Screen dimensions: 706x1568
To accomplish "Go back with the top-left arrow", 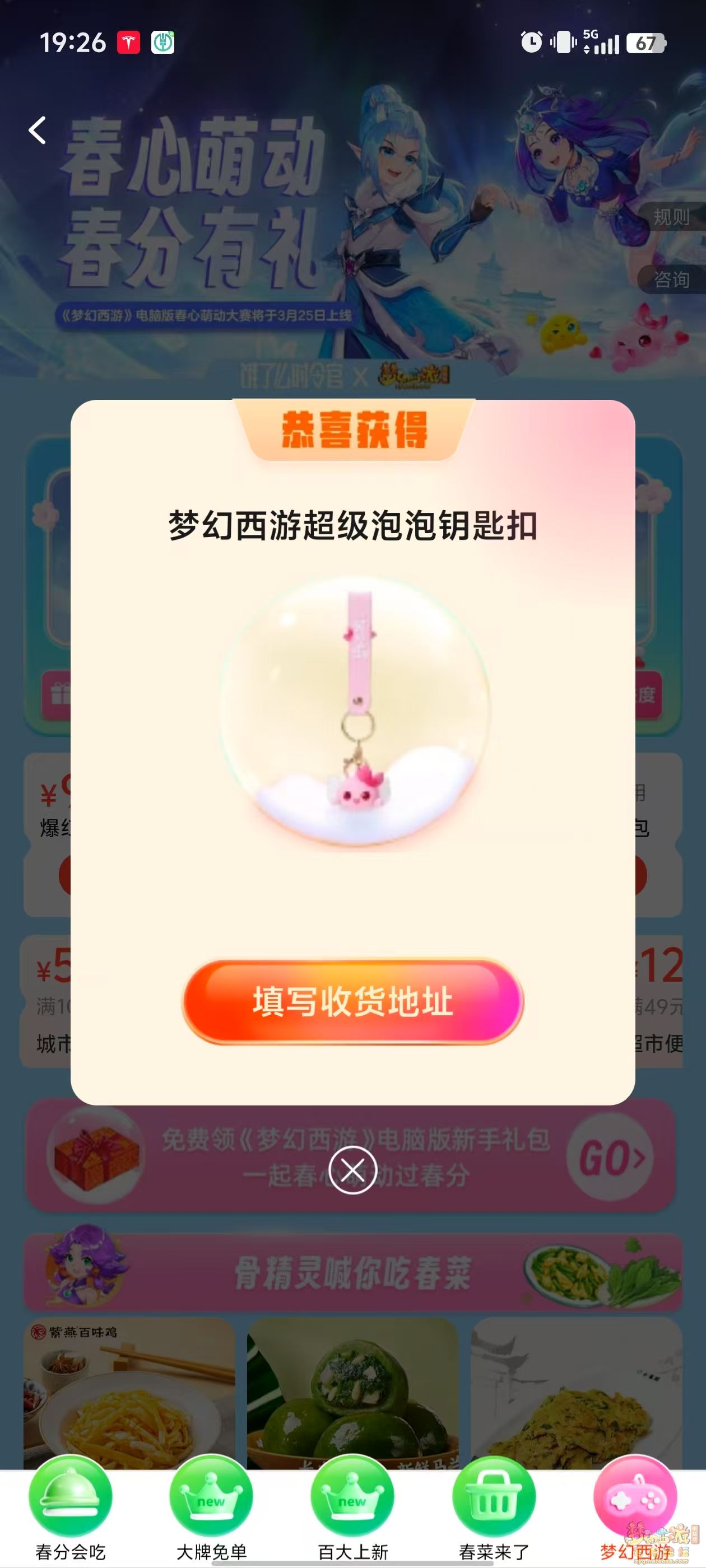I will 38,130.
